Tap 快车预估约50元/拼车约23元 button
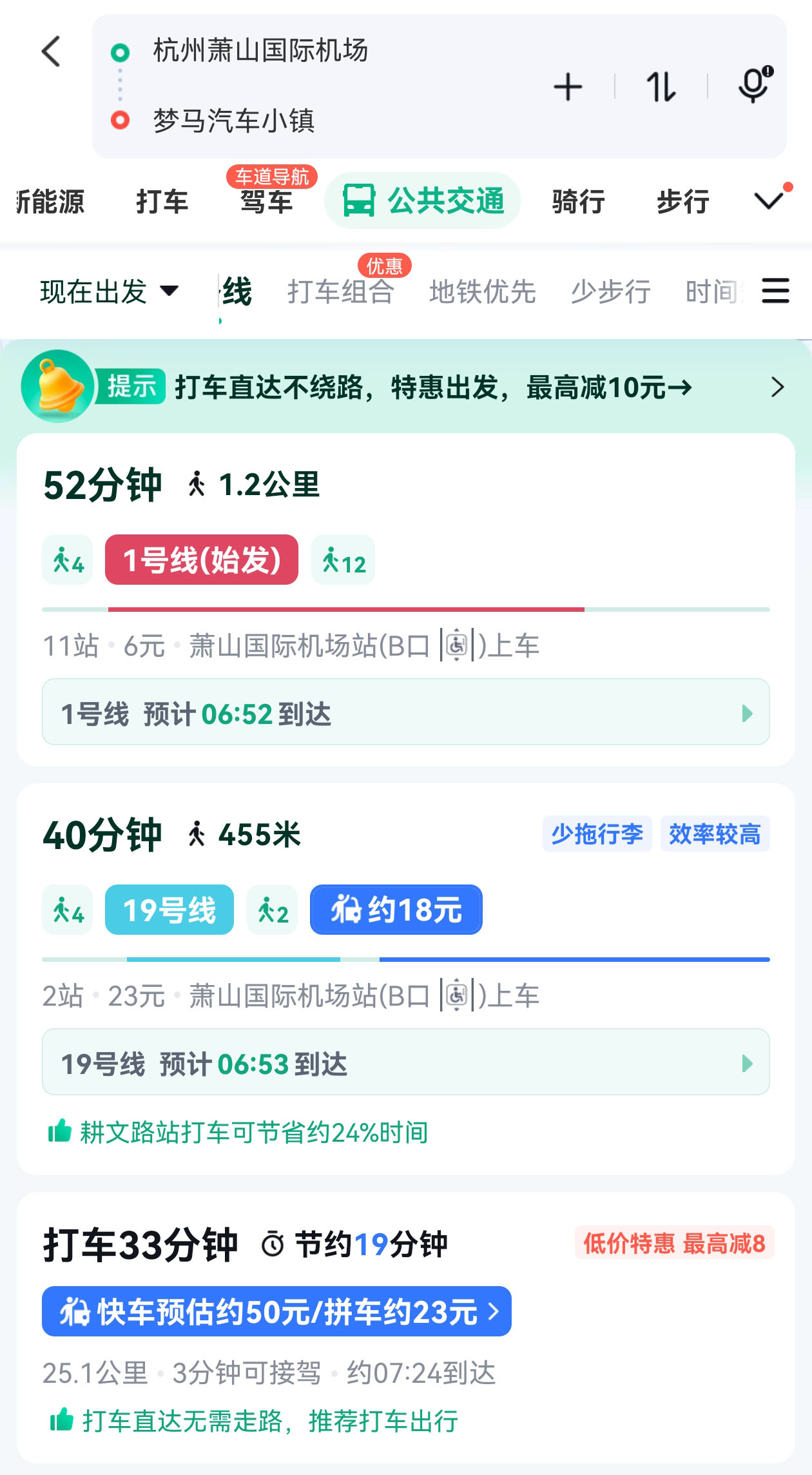The height and width of the screenshot is (1475, 812). [x=276, y=1313]
